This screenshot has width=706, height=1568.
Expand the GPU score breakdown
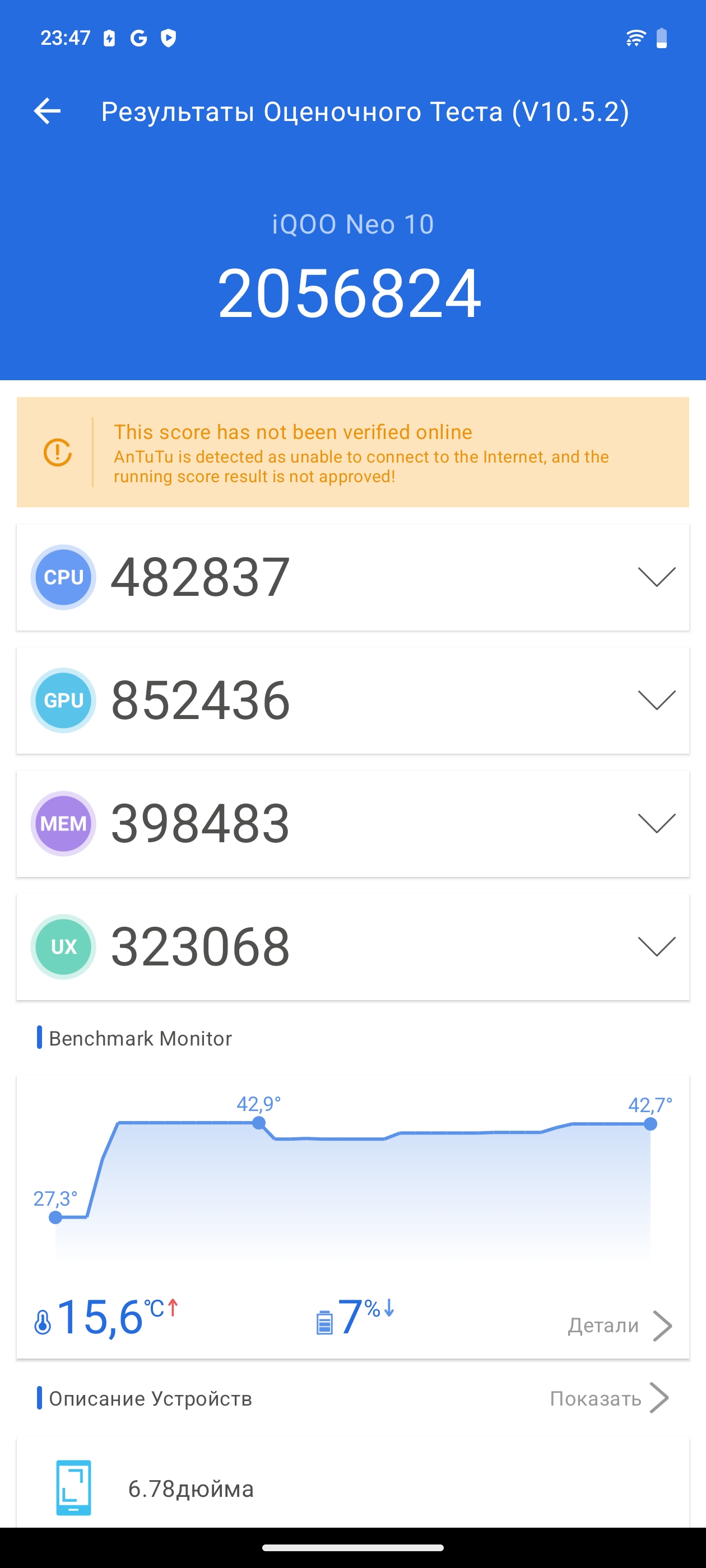(x=656, y=700)
